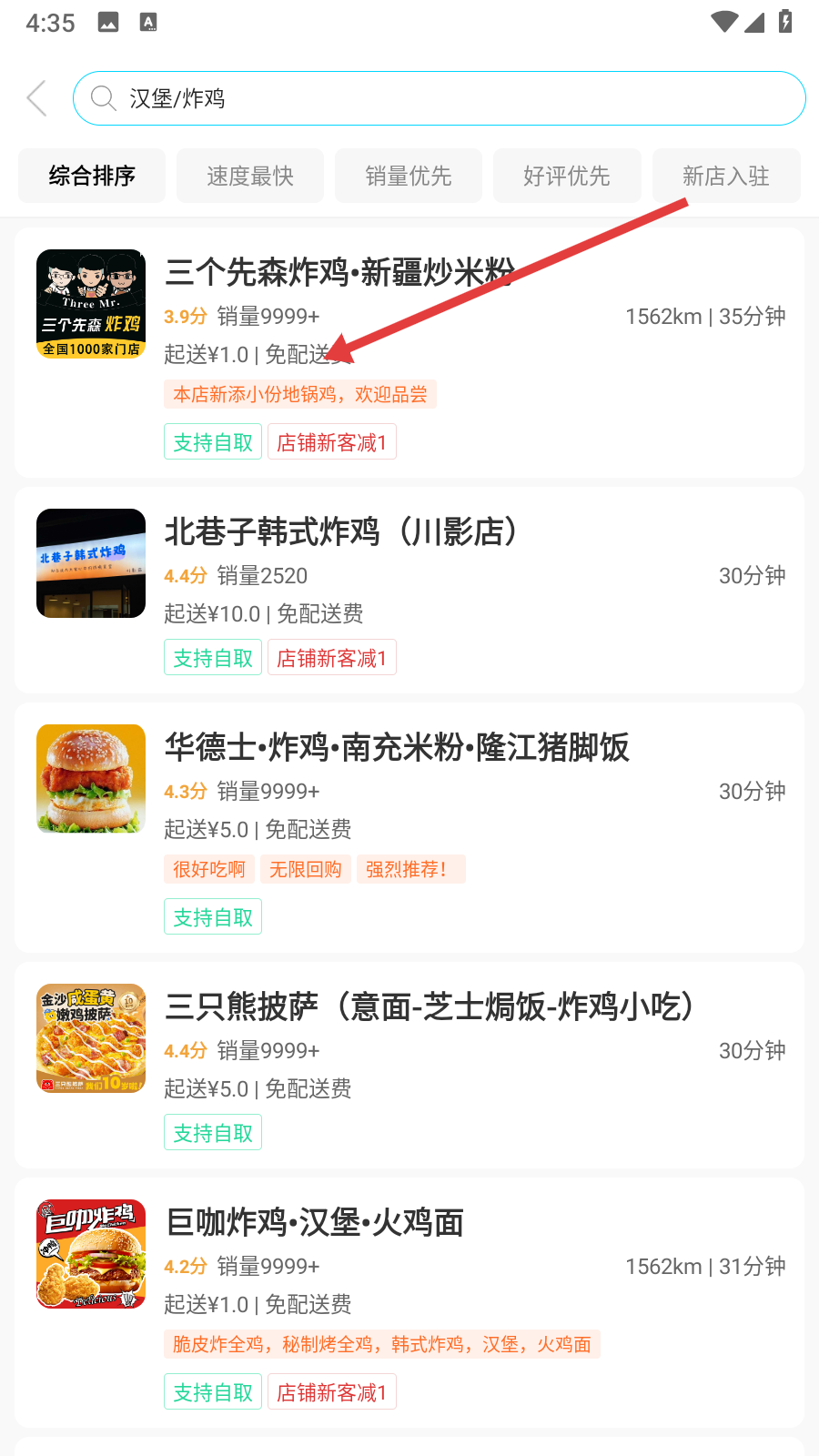
Task: Tap the 汉堡/炸鸡 search box
Action: coord(439,98)
